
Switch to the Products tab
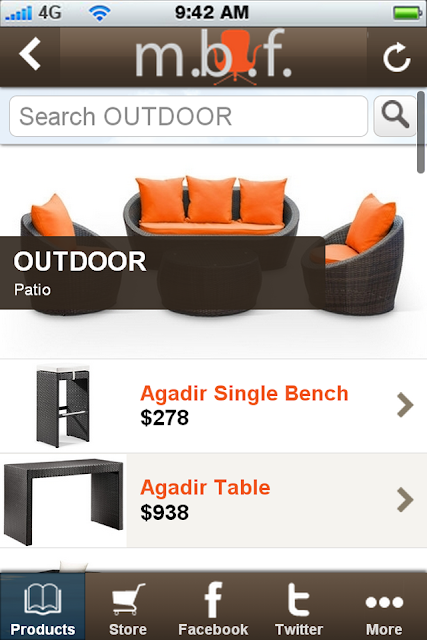(42, 607)
